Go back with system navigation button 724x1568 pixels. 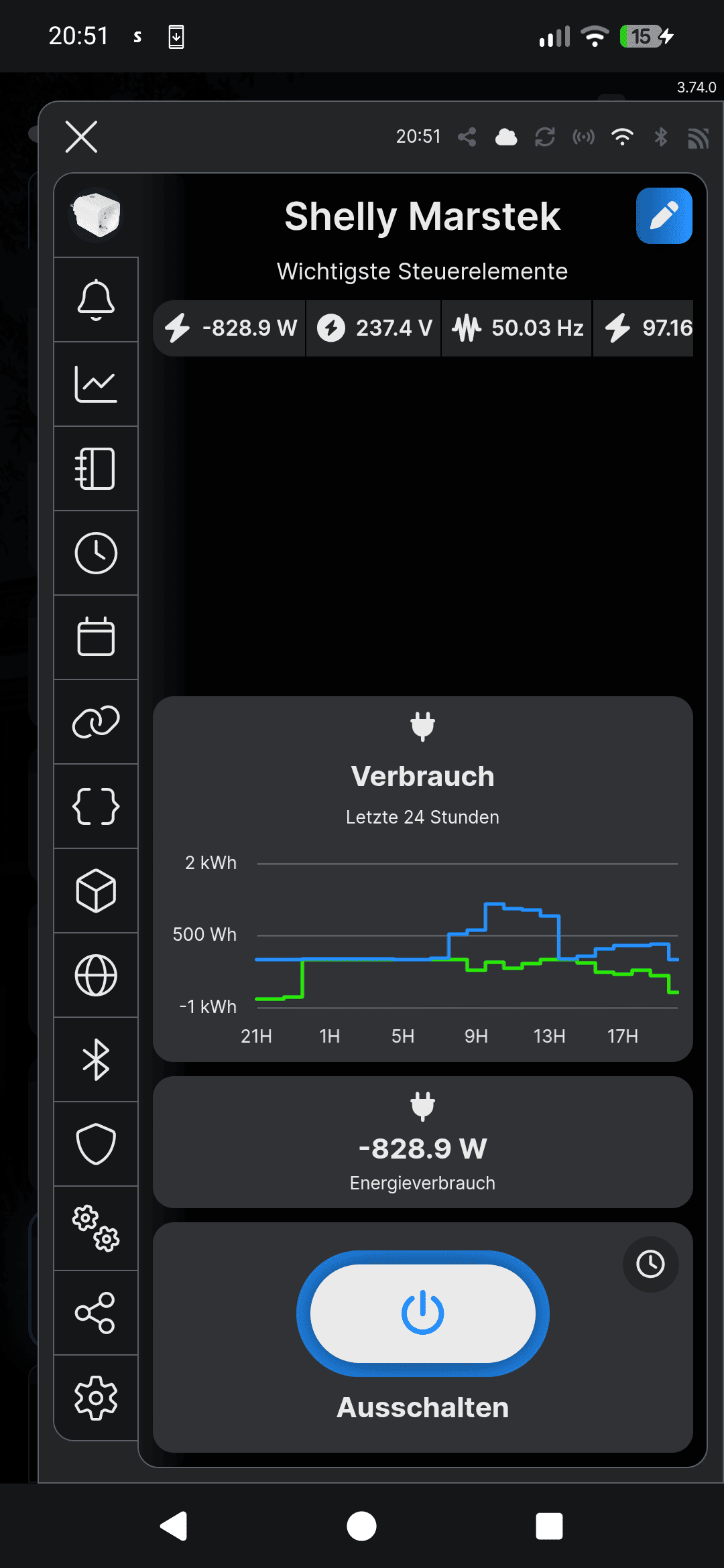(174, 1526)
